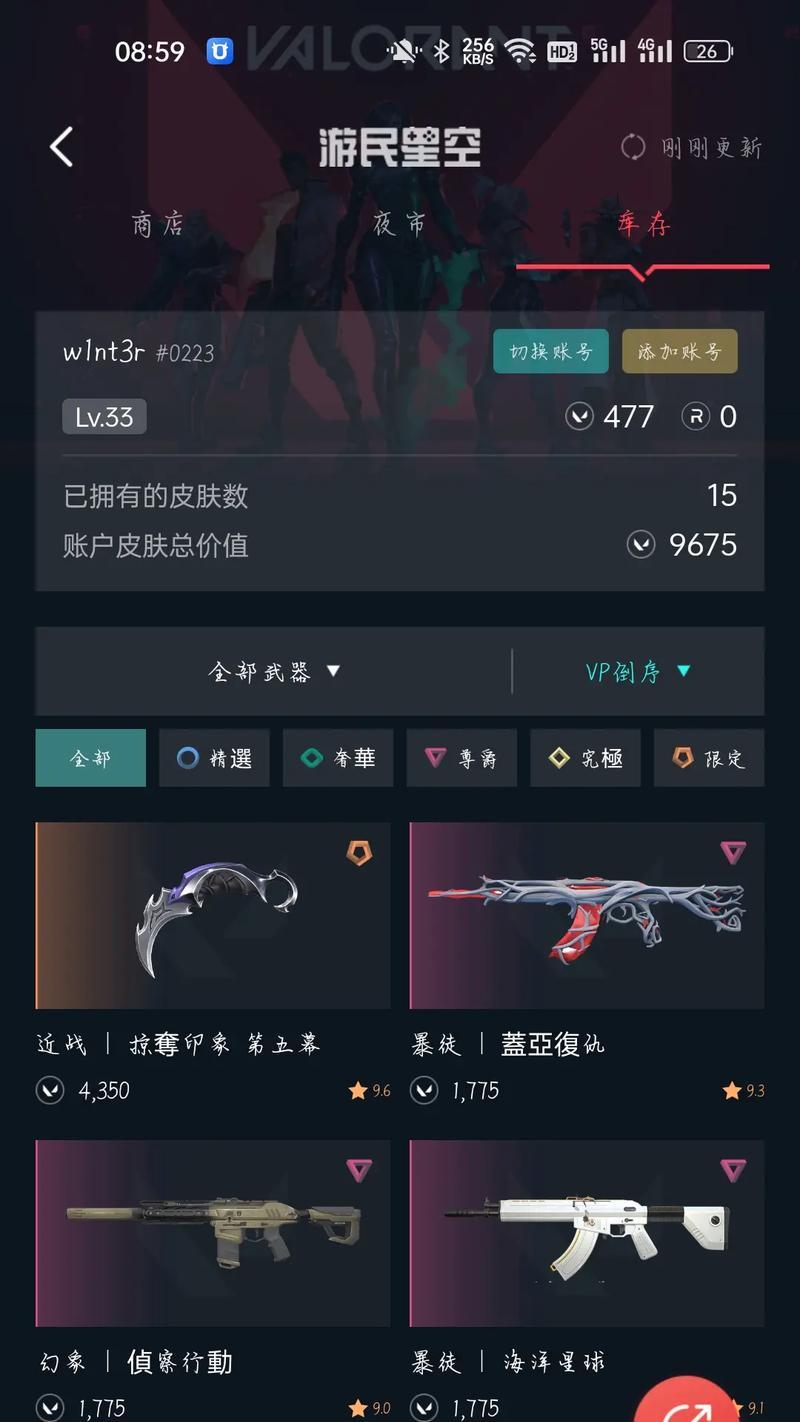Filter skins by 奢華 tier

[x=338, y=758]
